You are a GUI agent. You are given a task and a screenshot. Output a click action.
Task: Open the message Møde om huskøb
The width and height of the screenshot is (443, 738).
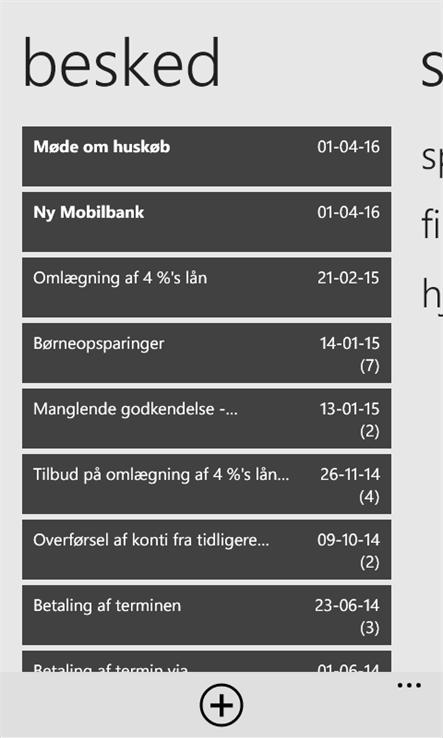pyautogui.click(x=206, y=156)
